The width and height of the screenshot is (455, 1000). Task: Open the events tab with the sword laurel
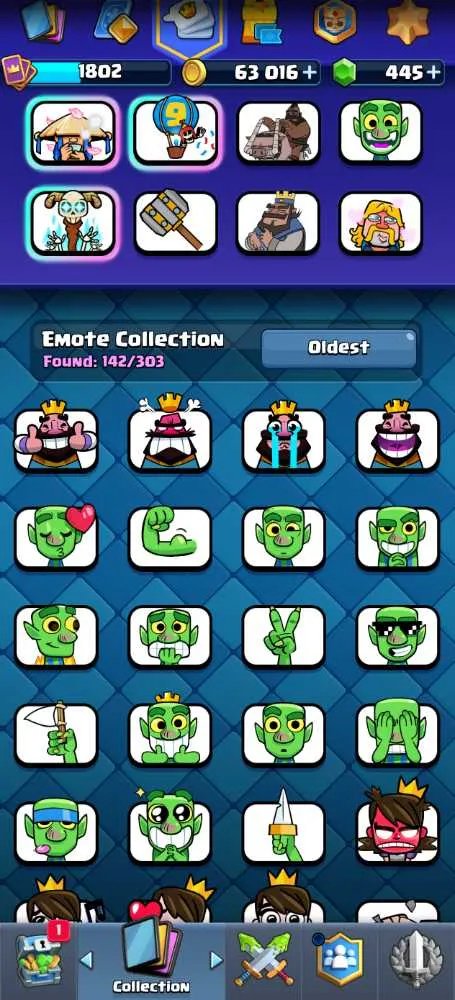[x=416, y=959]
